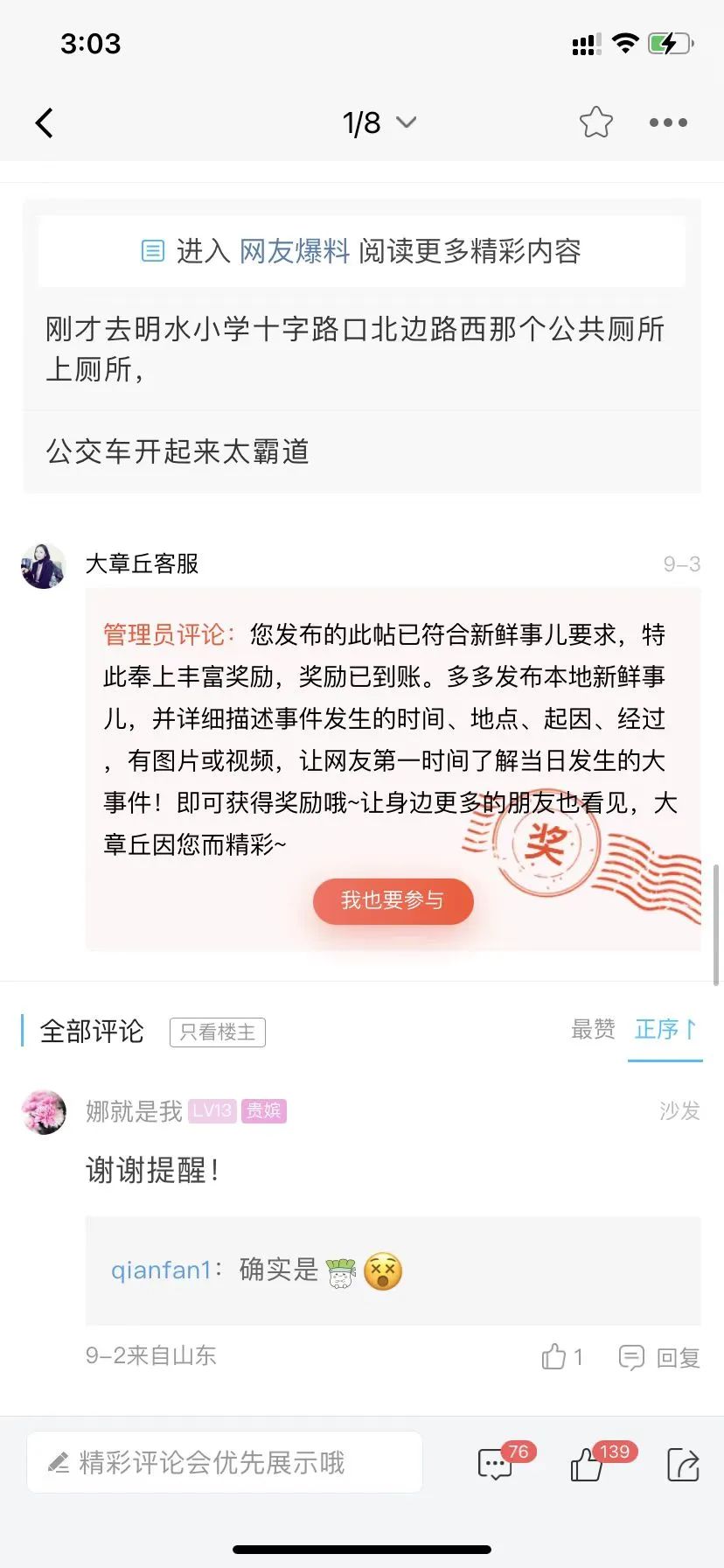The image size is (724, 1568).
Task: Open the 网友爆料 section link
Action: point(294,252)
